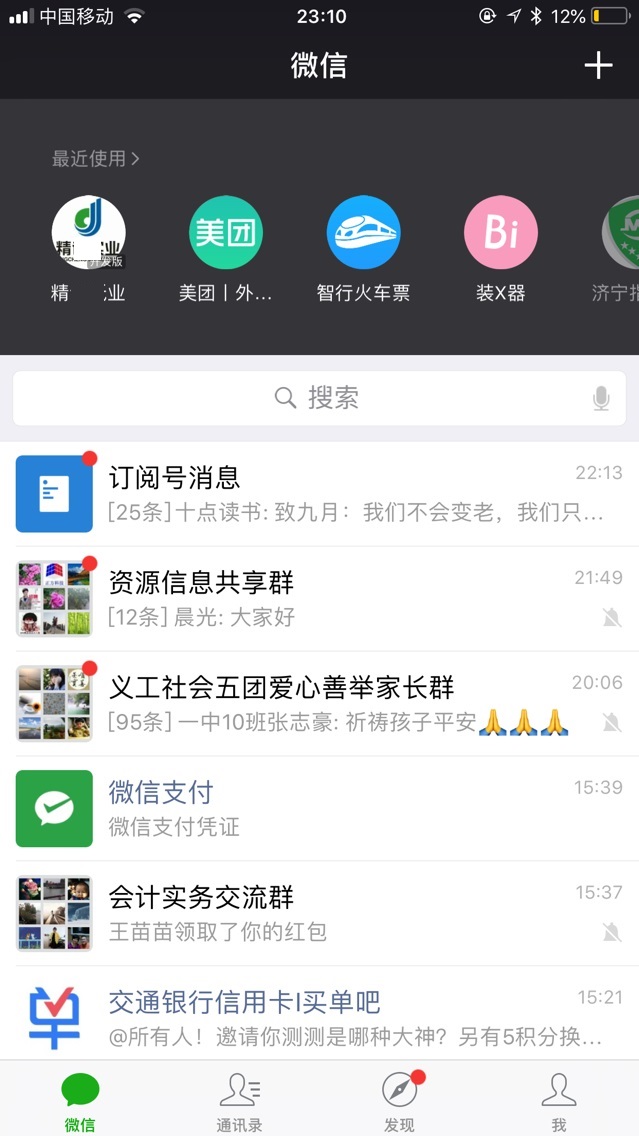639x1136 pixels.
Task: Open the 义工社会五团爱心善举家长群 chat
Action: pyautogui.click(x=319, y=704)
